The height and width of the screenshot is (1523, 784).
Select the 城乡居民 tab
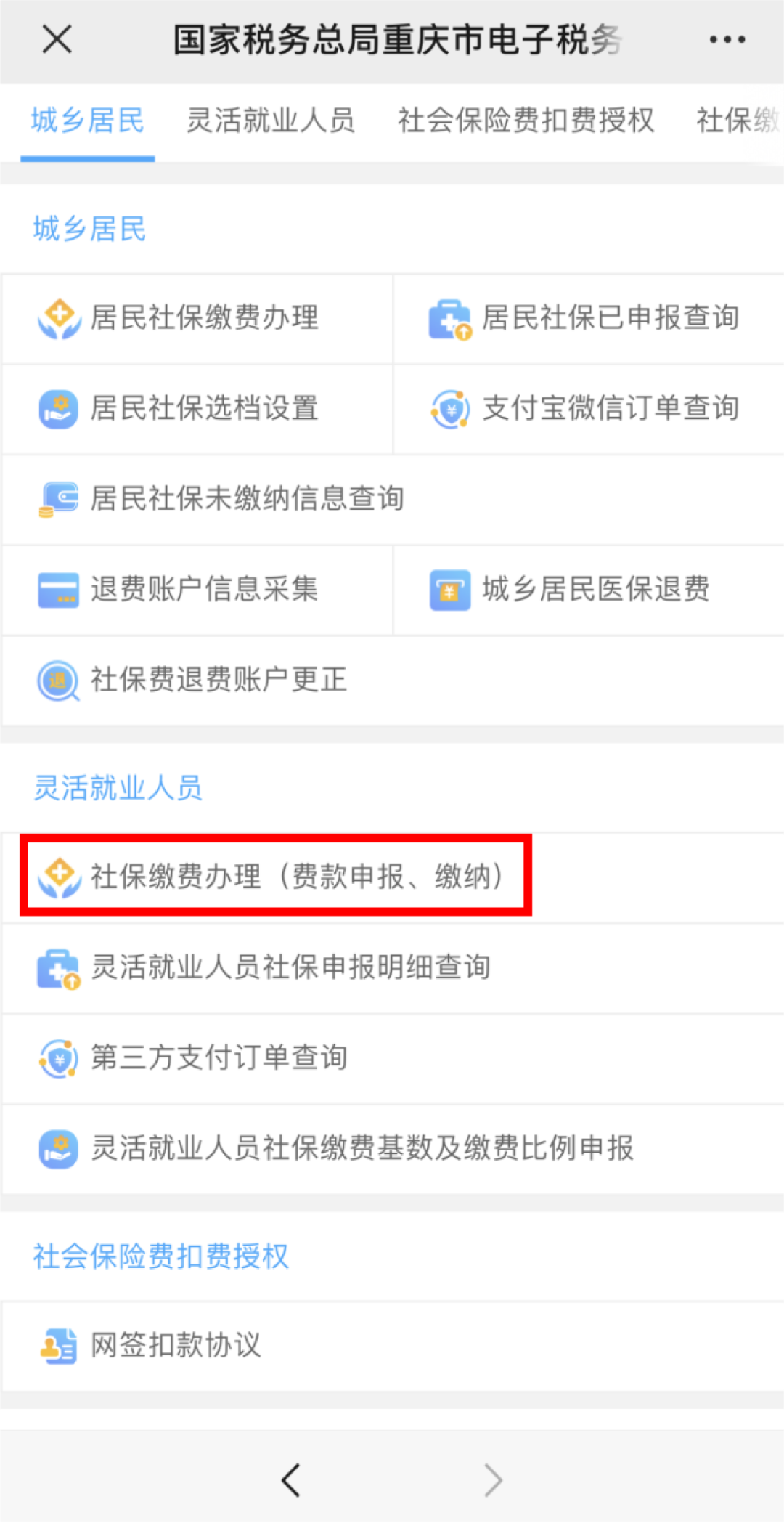[x=88, y=121]
